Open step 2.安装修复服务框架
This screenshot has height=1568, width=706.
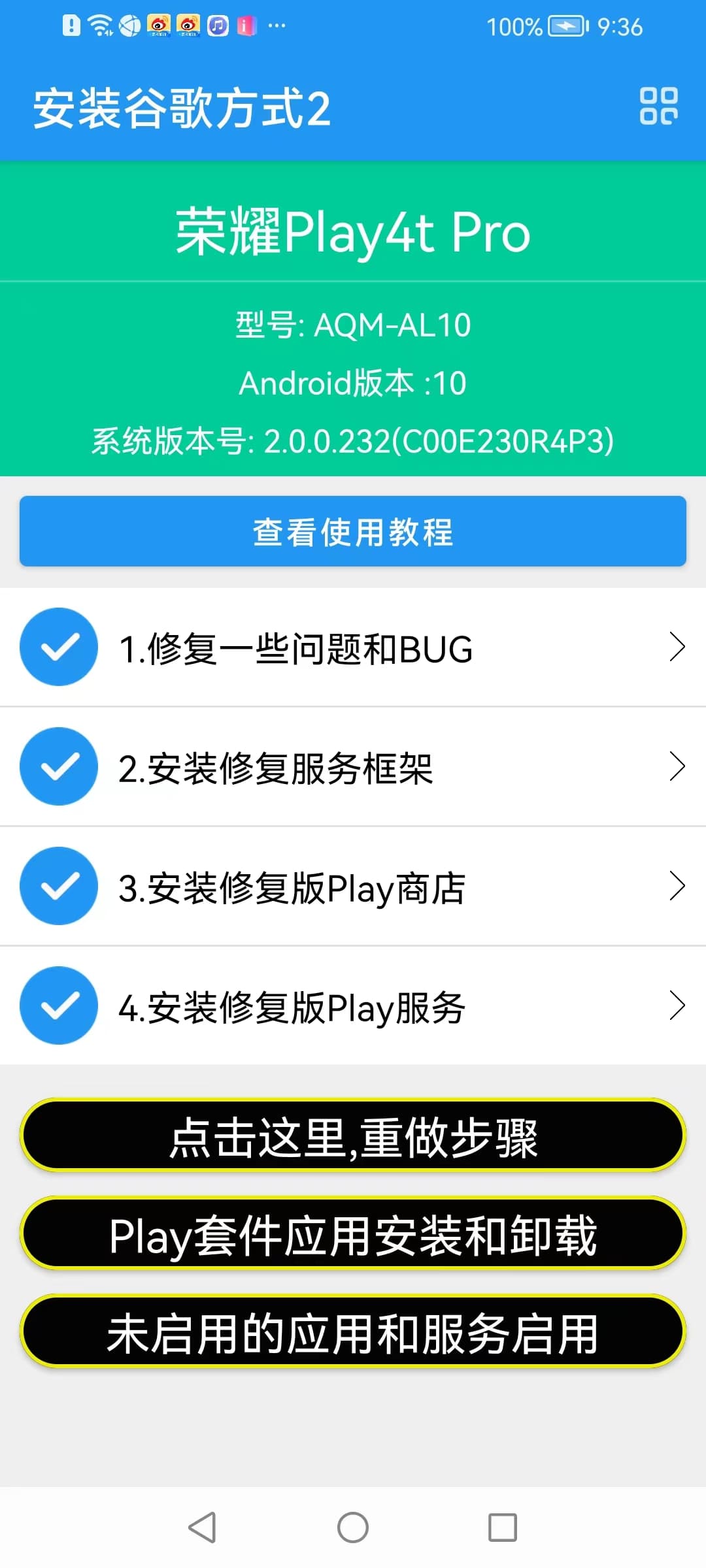(353, 767)
